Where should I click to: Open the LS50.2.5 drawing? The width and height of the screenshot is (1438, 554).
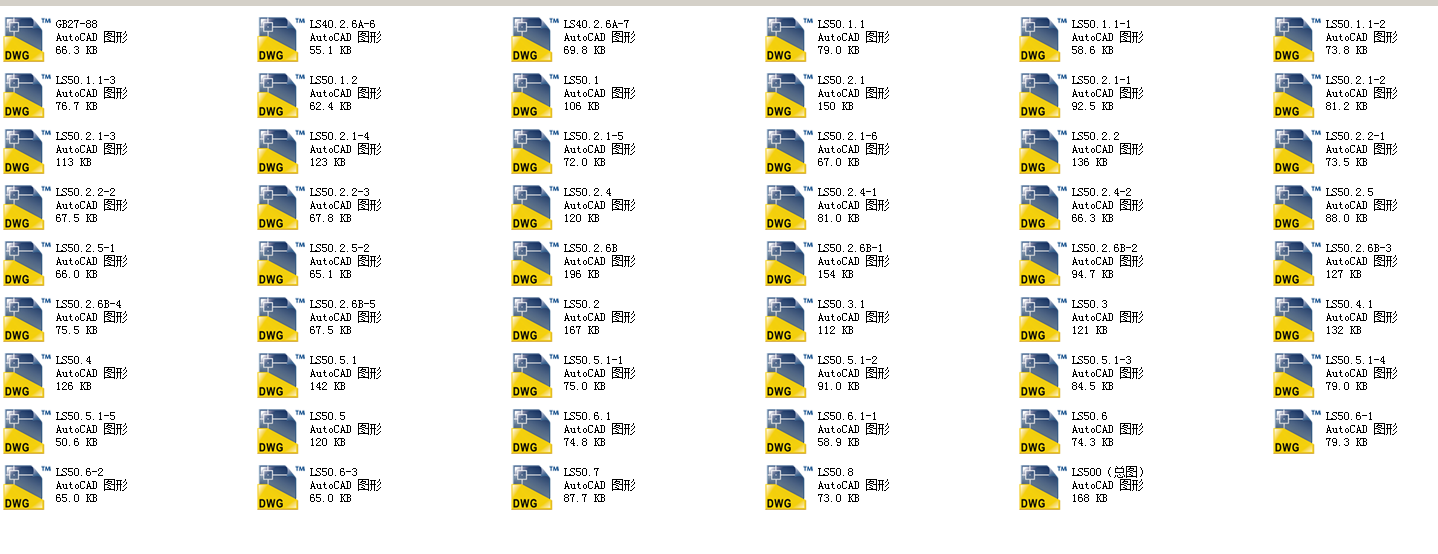1295,207
